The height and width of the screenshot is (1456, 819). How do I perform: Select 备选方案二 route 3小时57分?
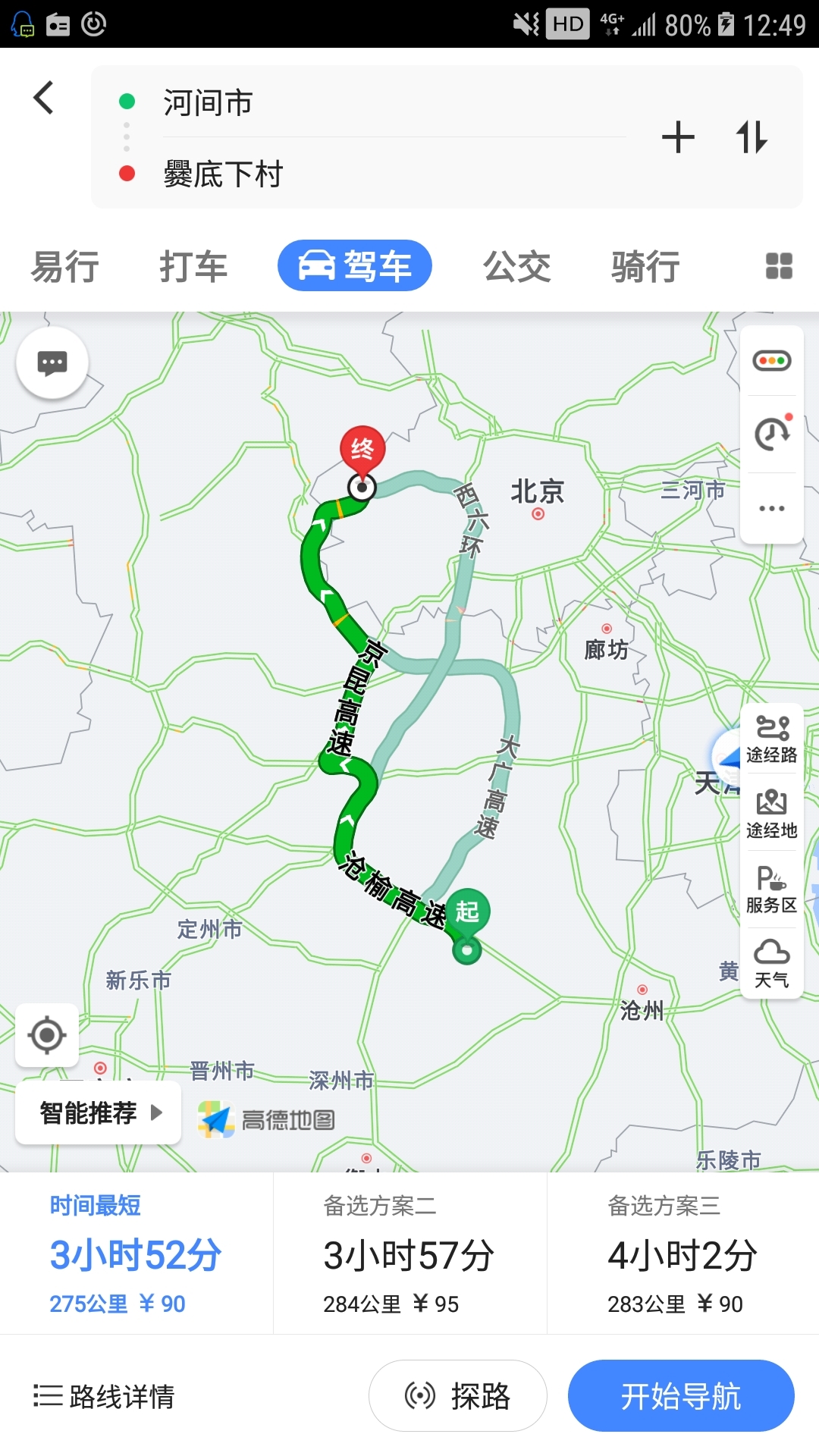(409, 1254)
